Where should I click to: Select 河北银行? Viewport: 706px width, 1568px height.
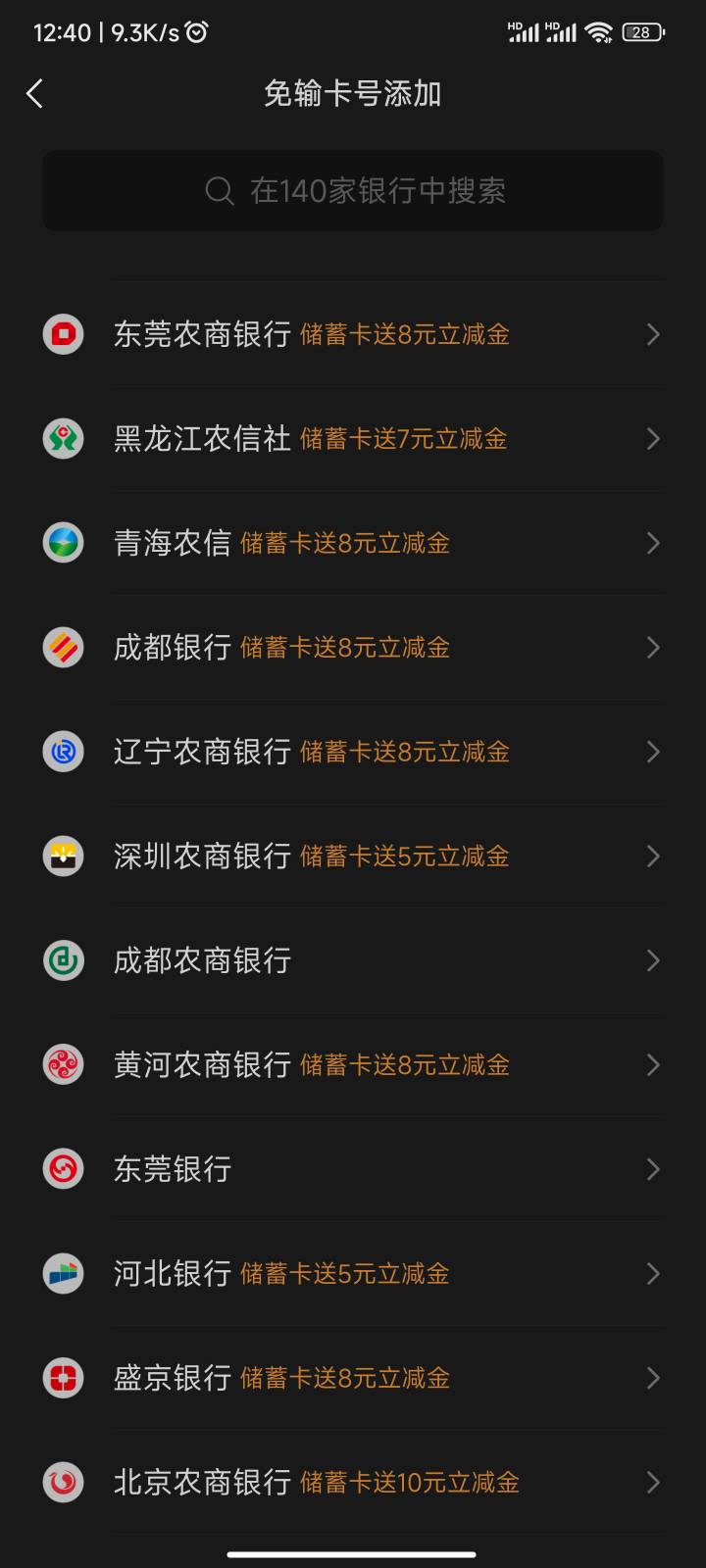(x=353, y=1273)
